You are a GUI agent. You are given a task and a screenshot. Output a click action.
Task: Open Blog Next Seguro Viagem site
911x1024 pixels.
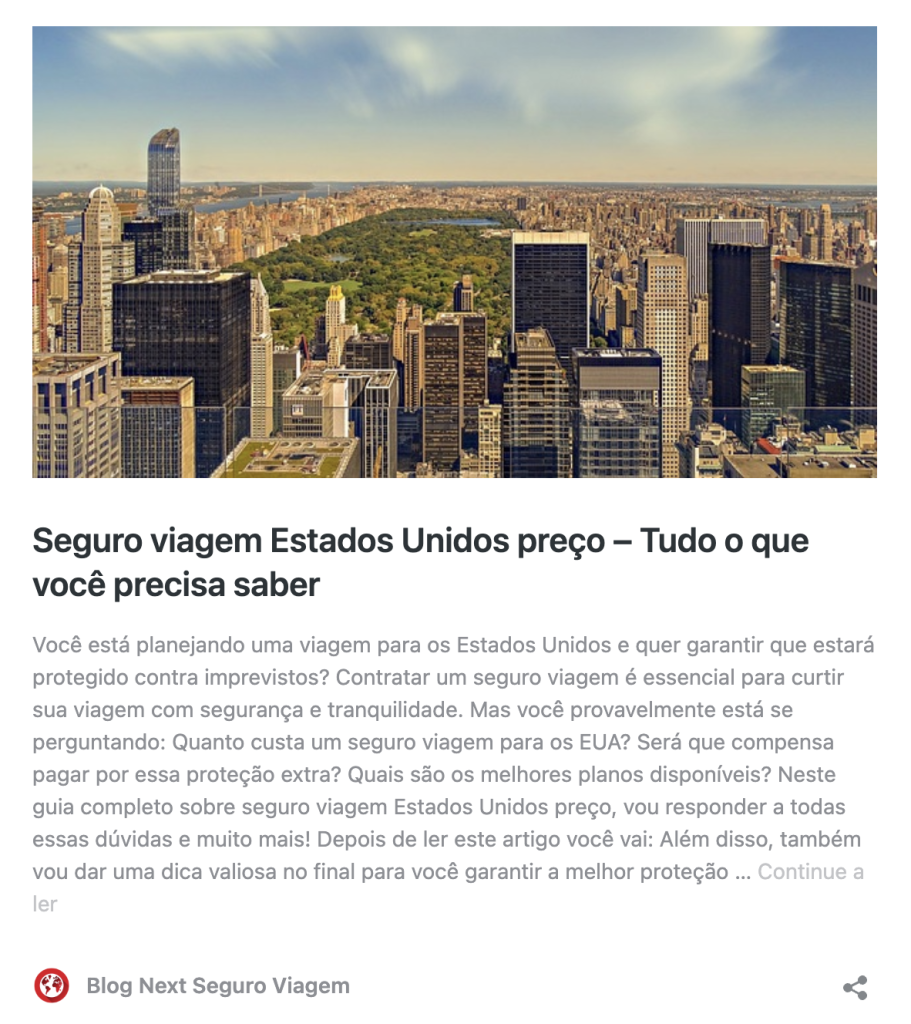click(x=218, y=986)
